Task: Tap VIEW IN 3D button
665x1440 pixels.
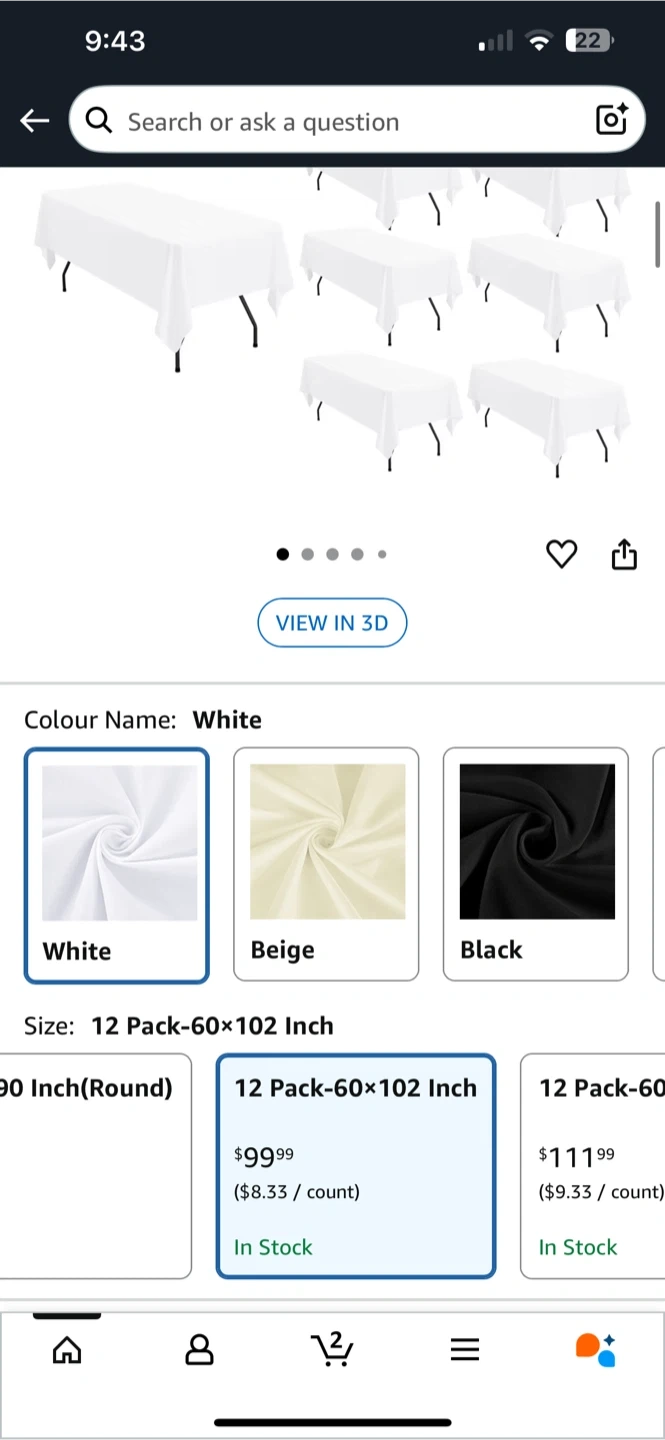Action: 332,623
